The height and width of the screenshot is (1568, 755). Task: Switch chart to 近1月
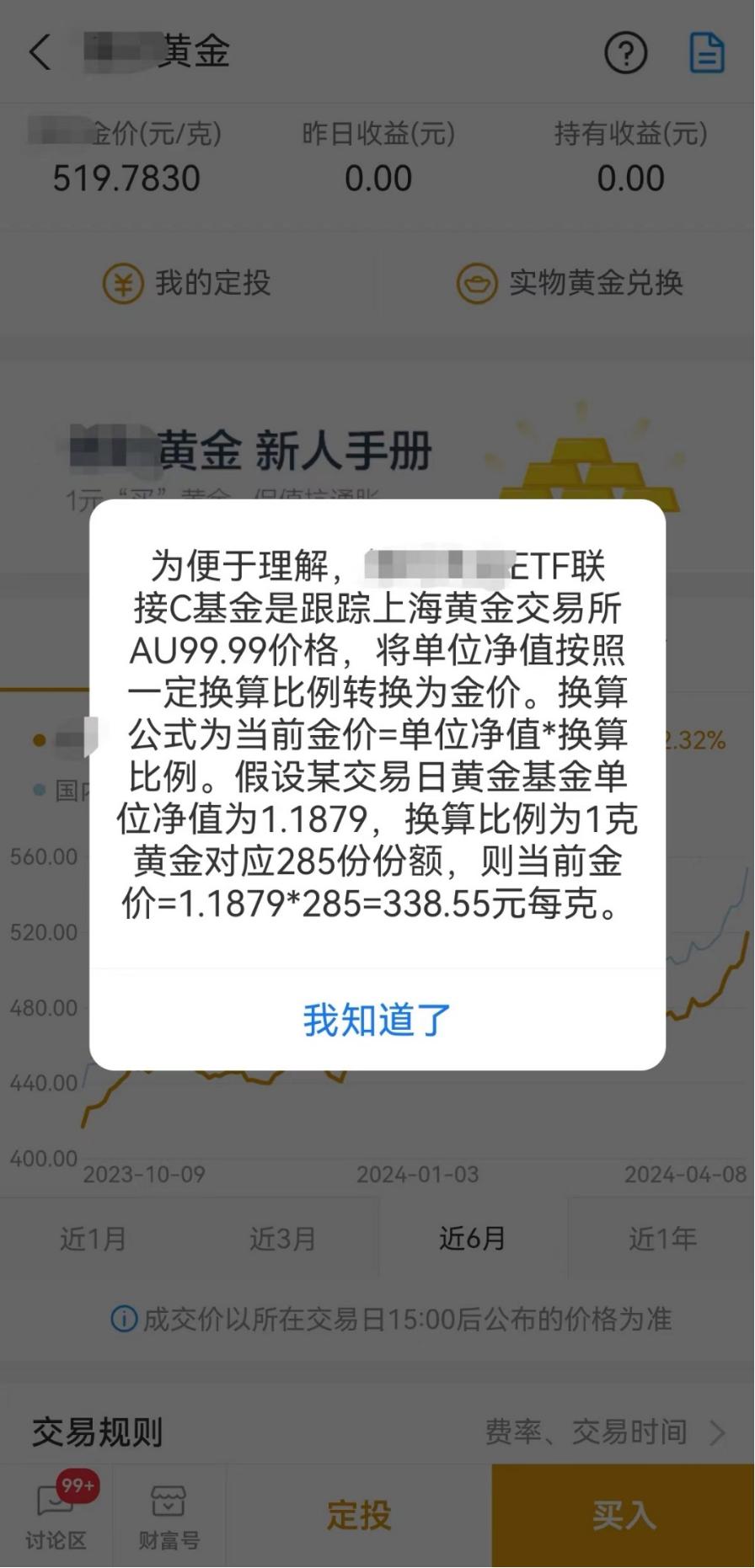(x=94, y=1238)
